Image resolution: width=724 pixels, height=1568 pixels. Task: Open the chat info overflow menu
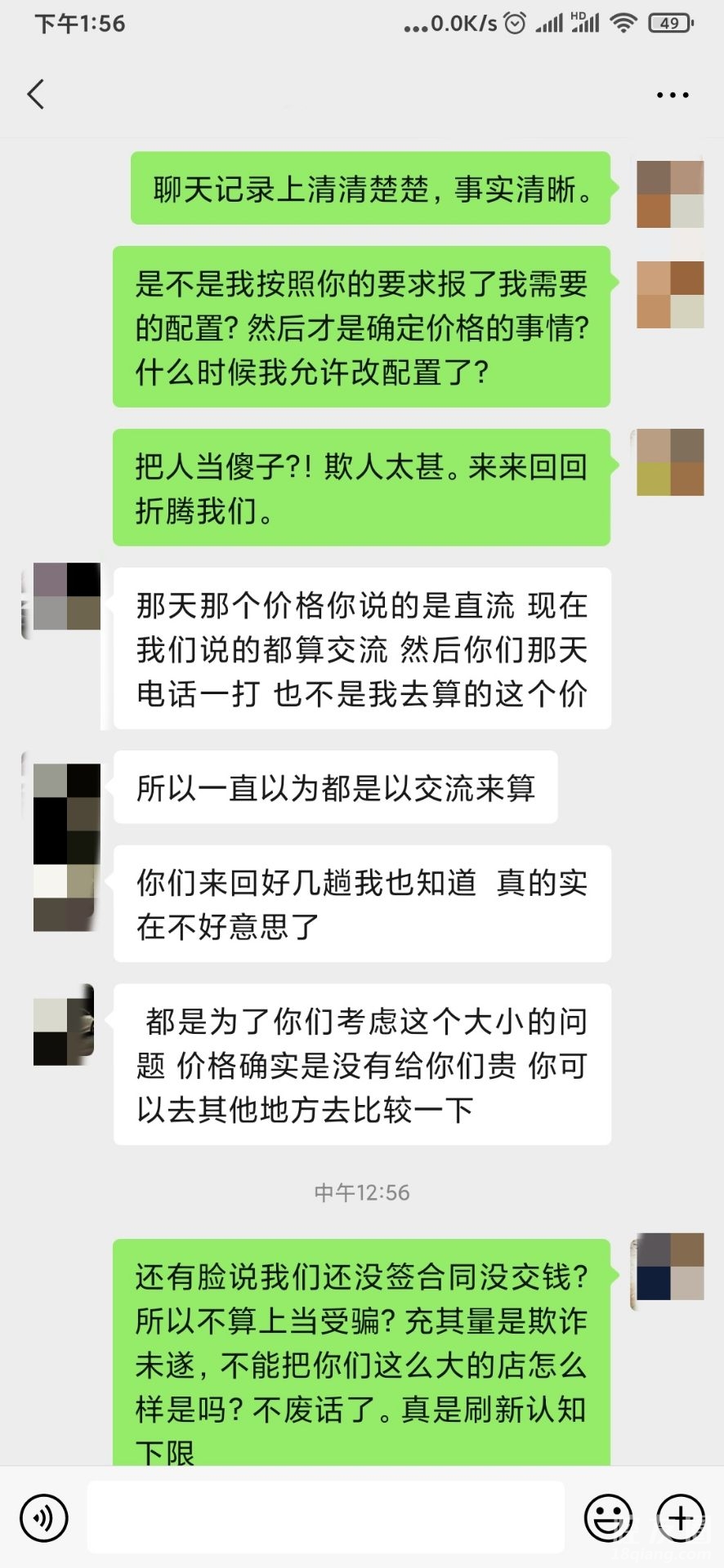pyautogui.click(x=673, y=96)
